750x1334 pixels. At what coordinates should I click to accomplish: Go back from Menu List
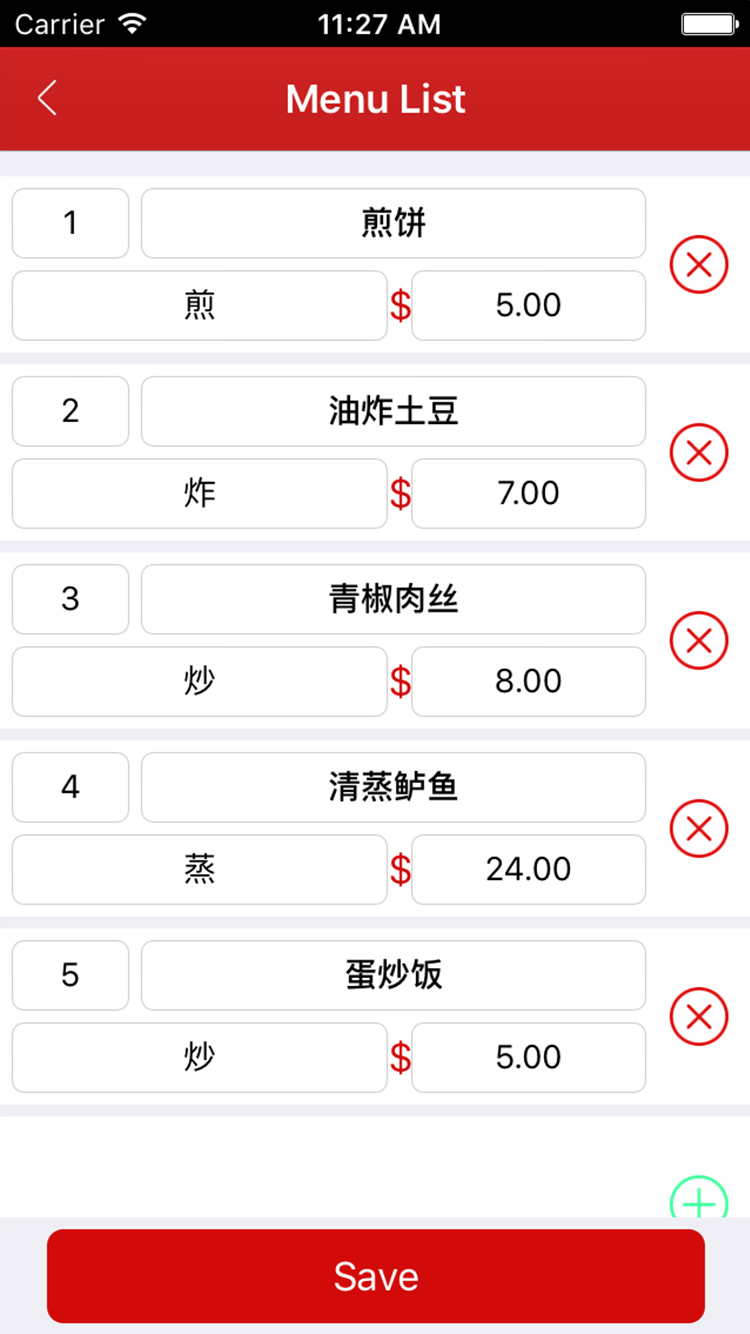click(47, 99)
